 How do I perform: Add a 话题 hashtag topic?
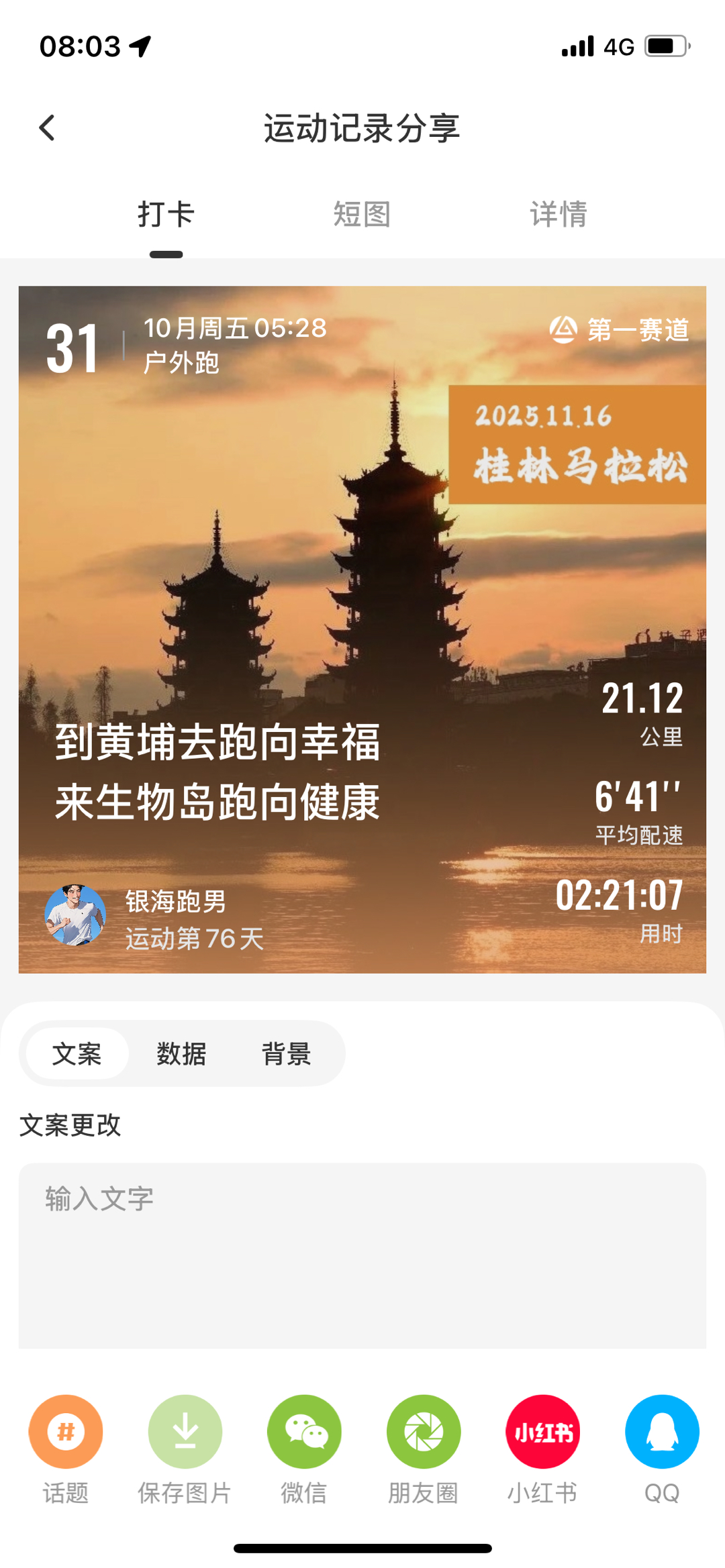pos(66,1432)
